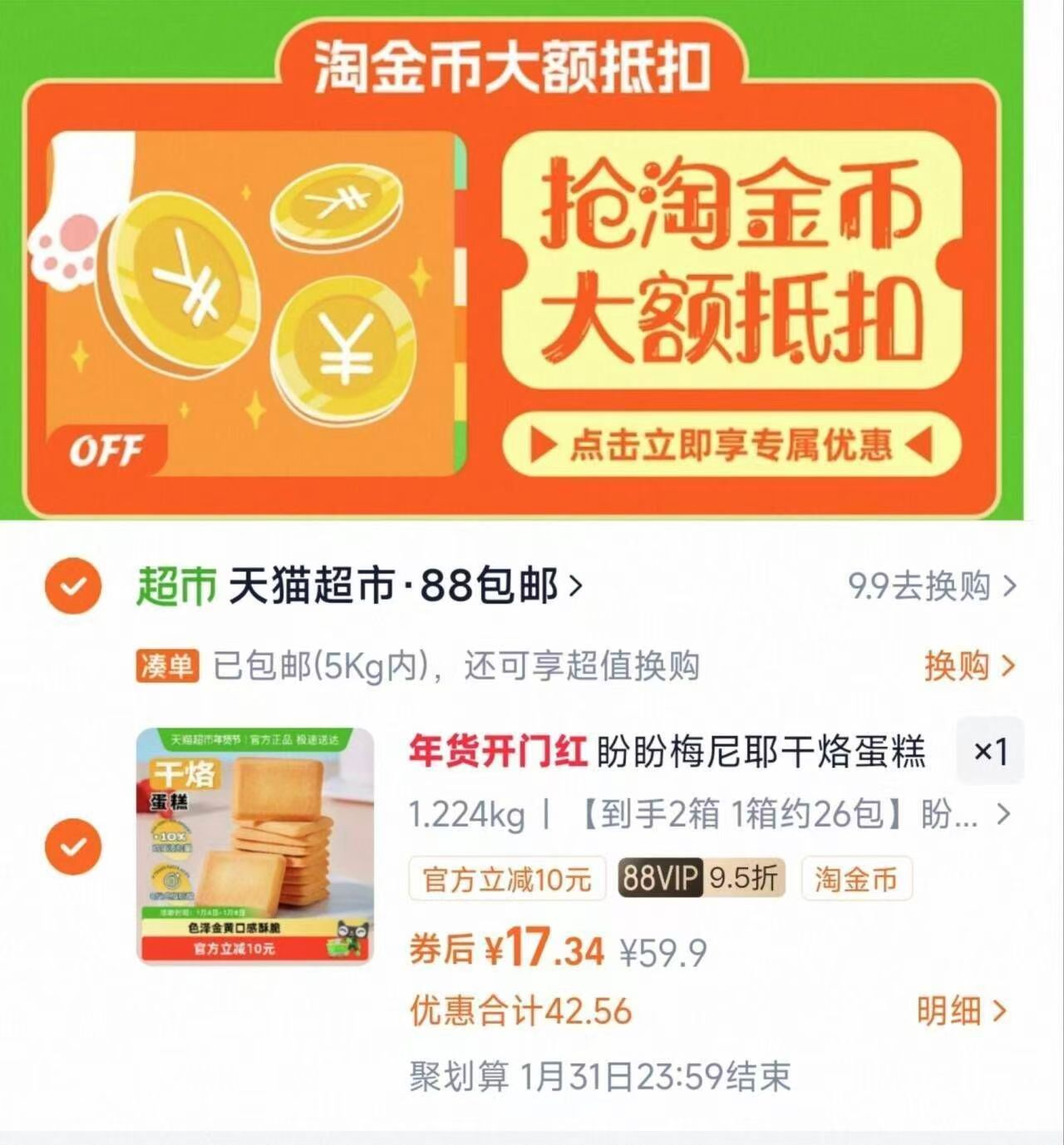Uncheck the 天猫超市 store checkbox

tap(73, 585)
